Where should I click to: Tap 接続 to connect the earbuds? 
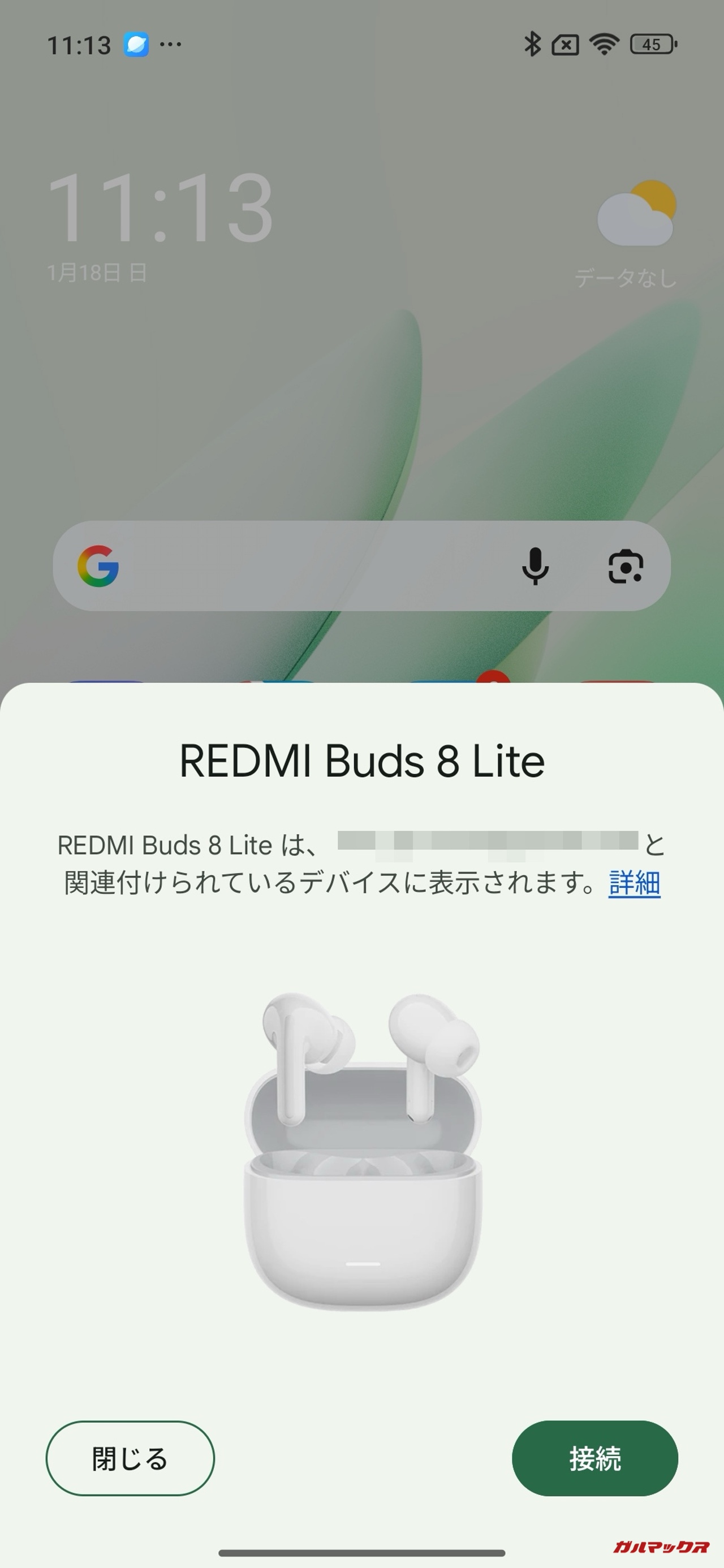click(594, 1458)
